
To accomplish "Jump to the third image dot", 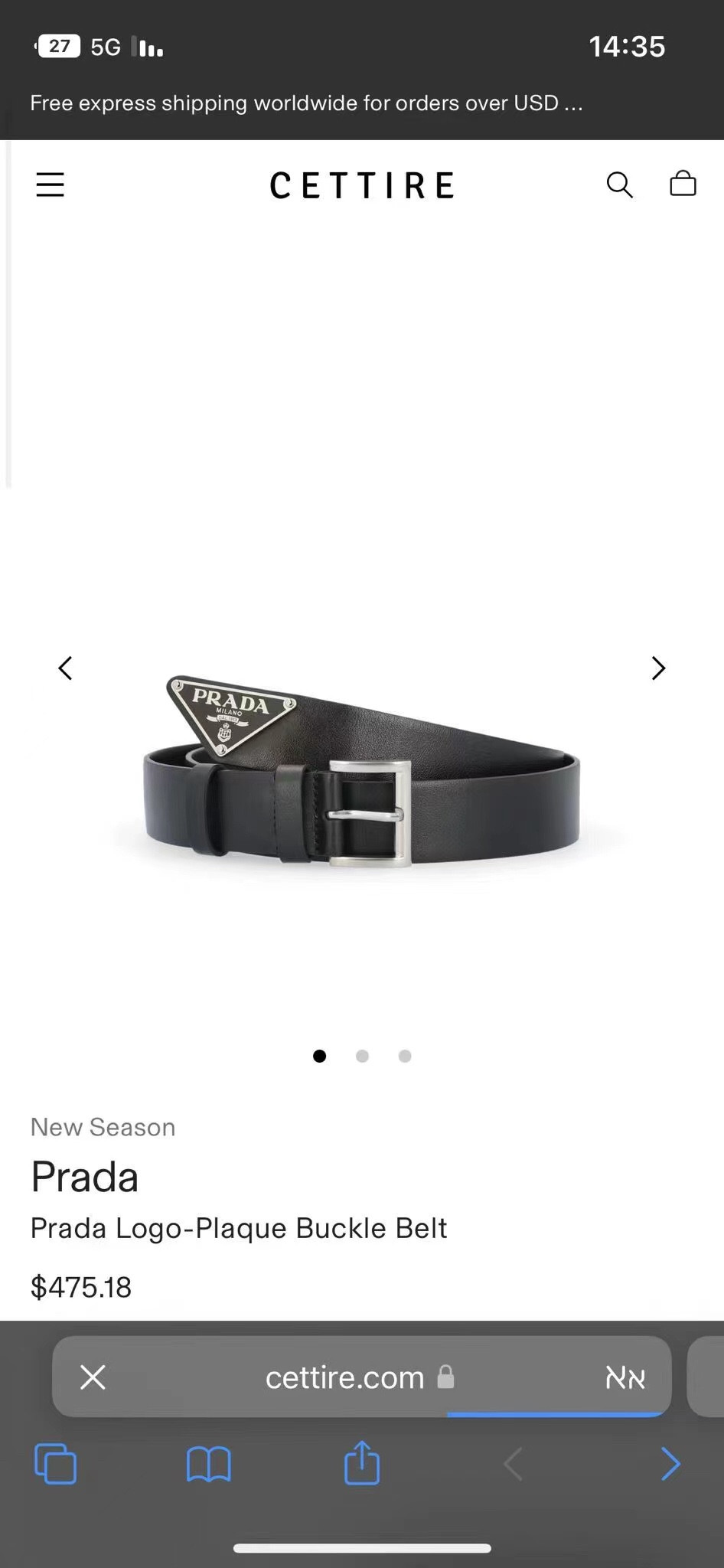I will 405,1057.
